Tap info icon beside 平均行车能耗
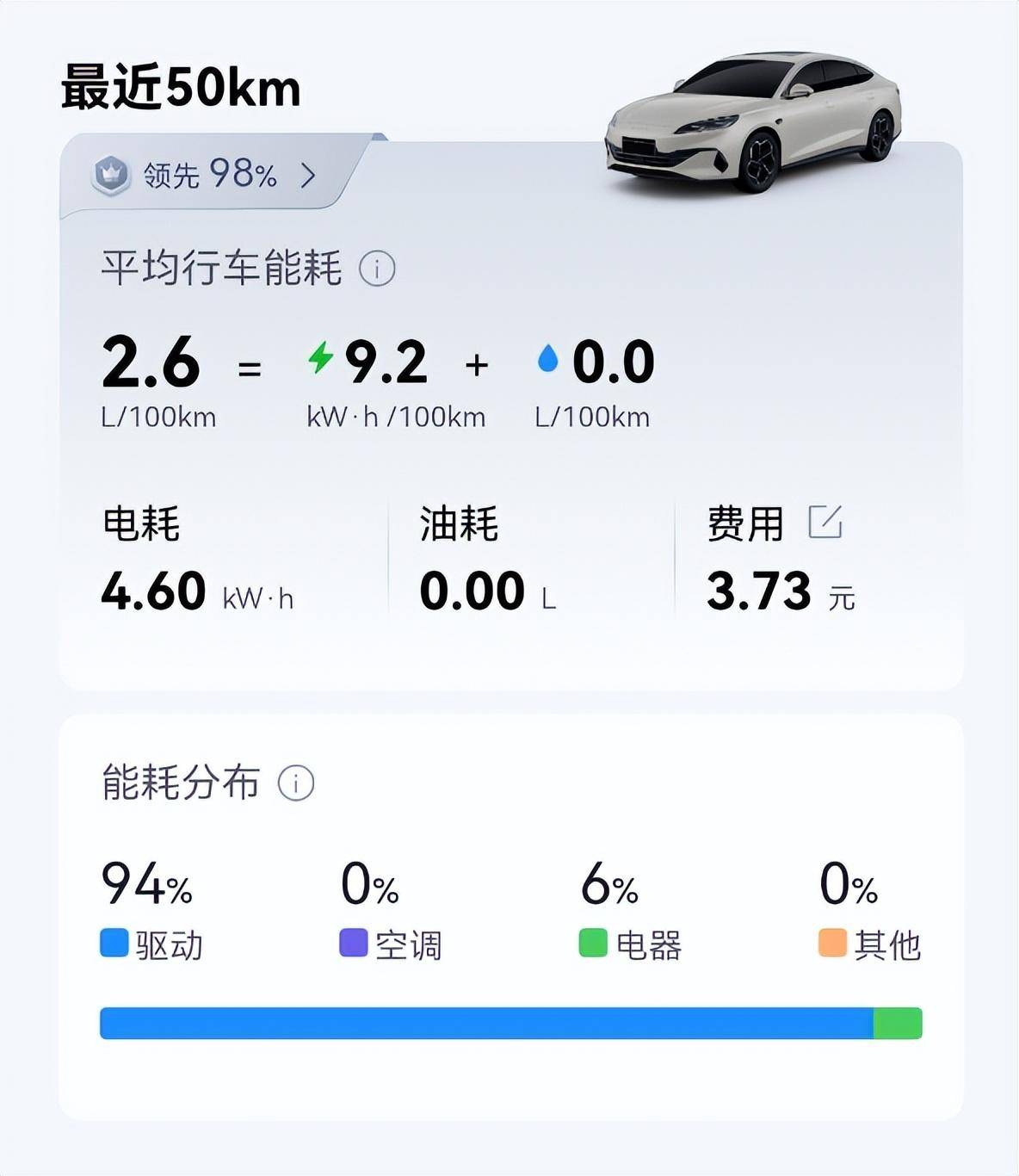This screenshot has height=1176, width=1019. pos(377,269)
